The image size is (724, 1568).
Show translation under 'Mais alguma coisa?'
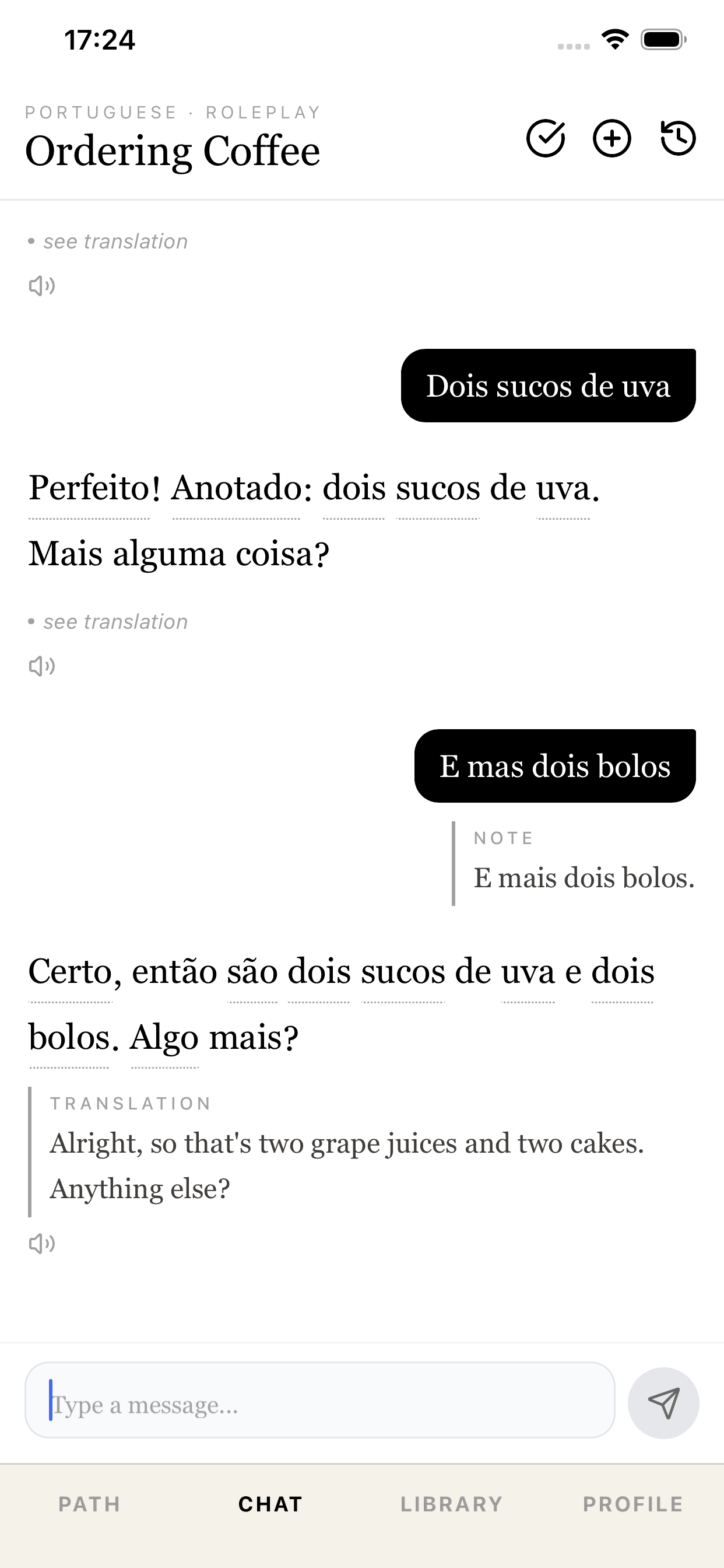pyautogui.click(x=114, y=621)
